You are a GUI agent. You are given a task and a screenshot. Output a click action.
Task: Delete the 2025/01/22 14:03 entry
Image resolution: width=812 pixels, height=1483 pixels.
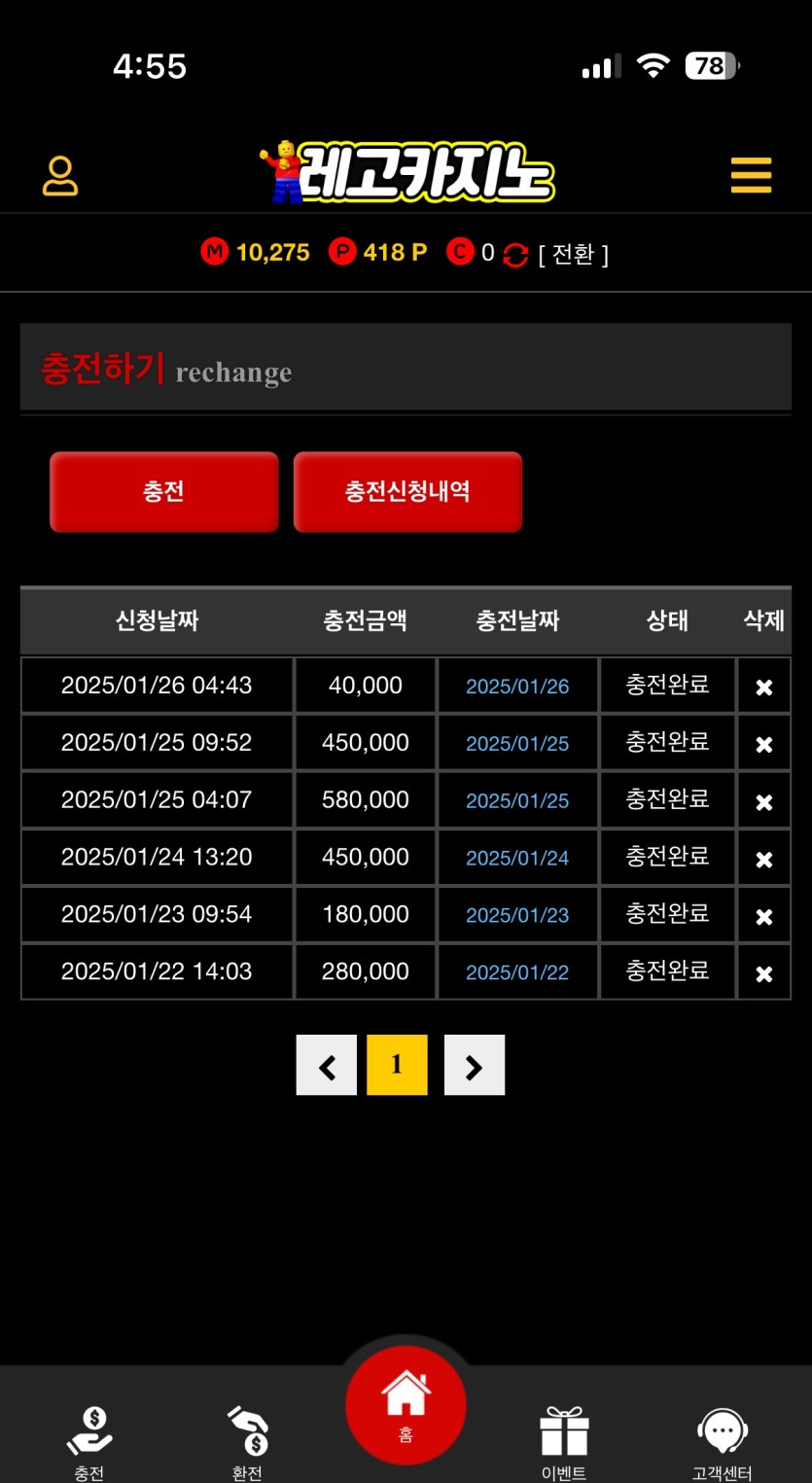click(764, 973)
